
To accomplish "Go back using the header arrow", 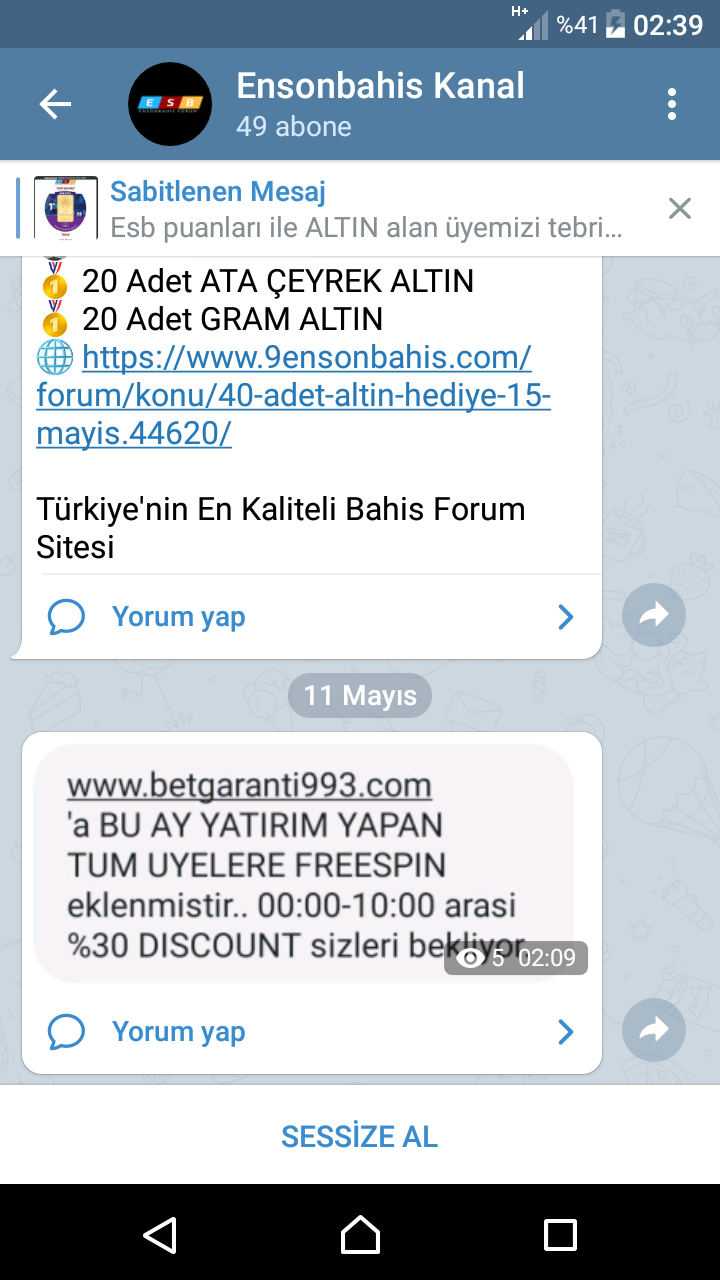I will (55, 104).
